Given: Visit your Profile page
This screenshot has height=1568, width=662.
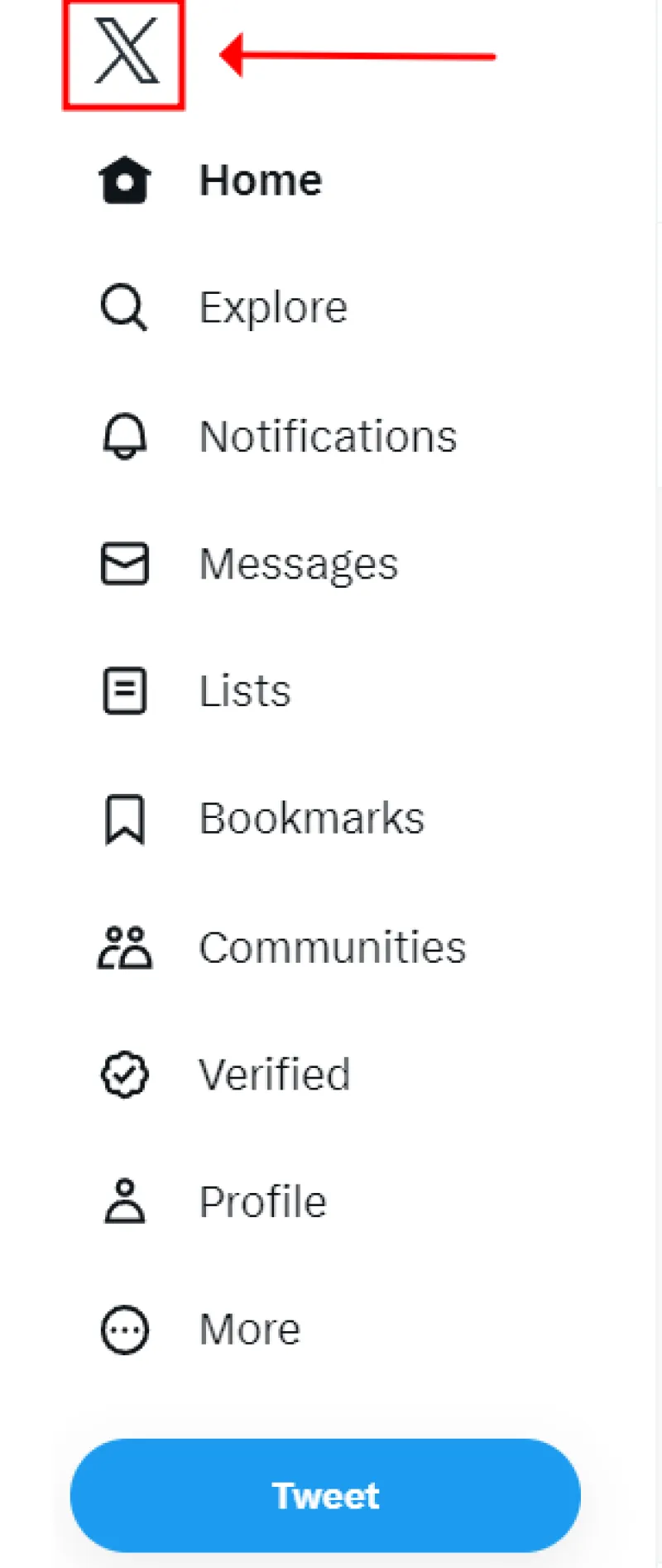Looking at the screenshot, I should pos(213,1201).
